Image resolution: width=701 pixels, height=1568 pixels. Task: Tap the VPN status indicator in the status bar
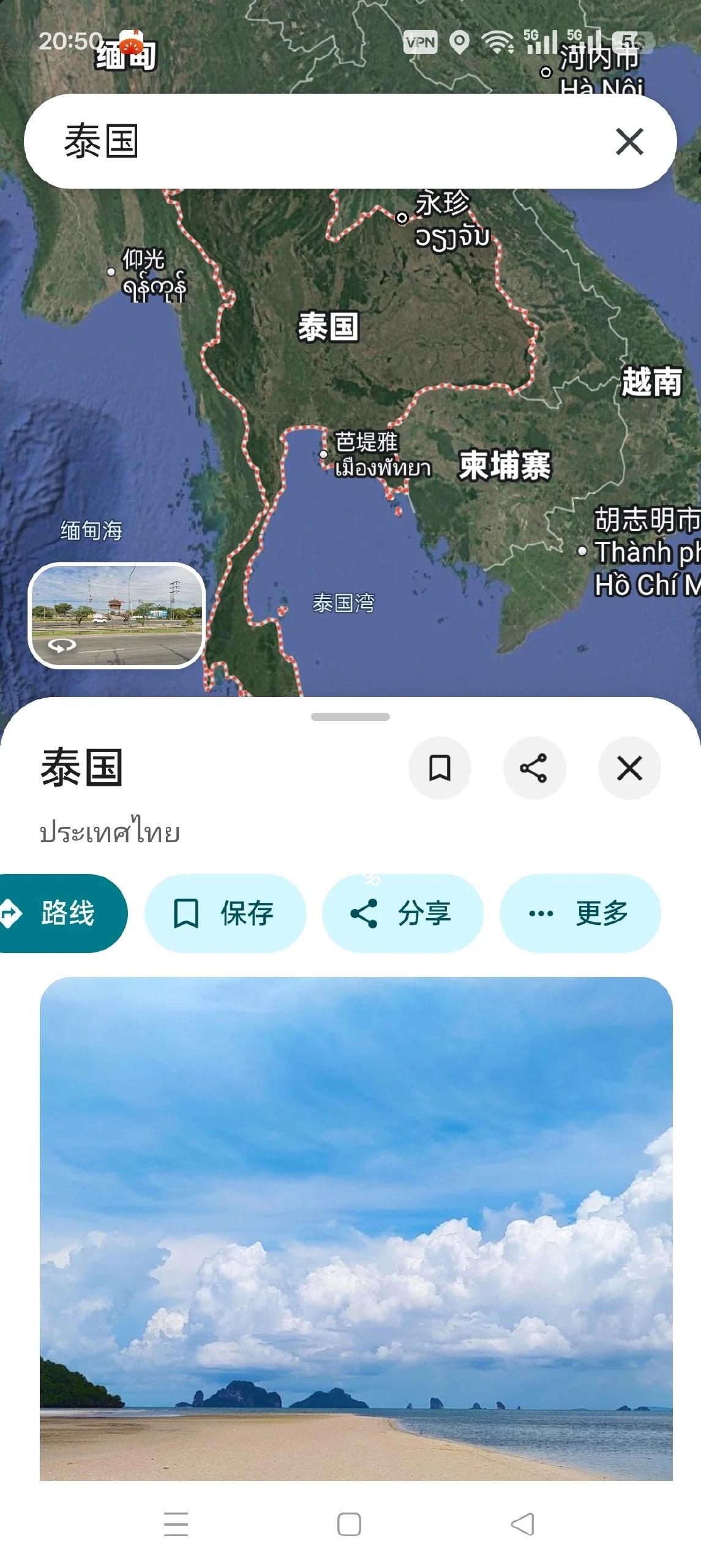(421, 42)
